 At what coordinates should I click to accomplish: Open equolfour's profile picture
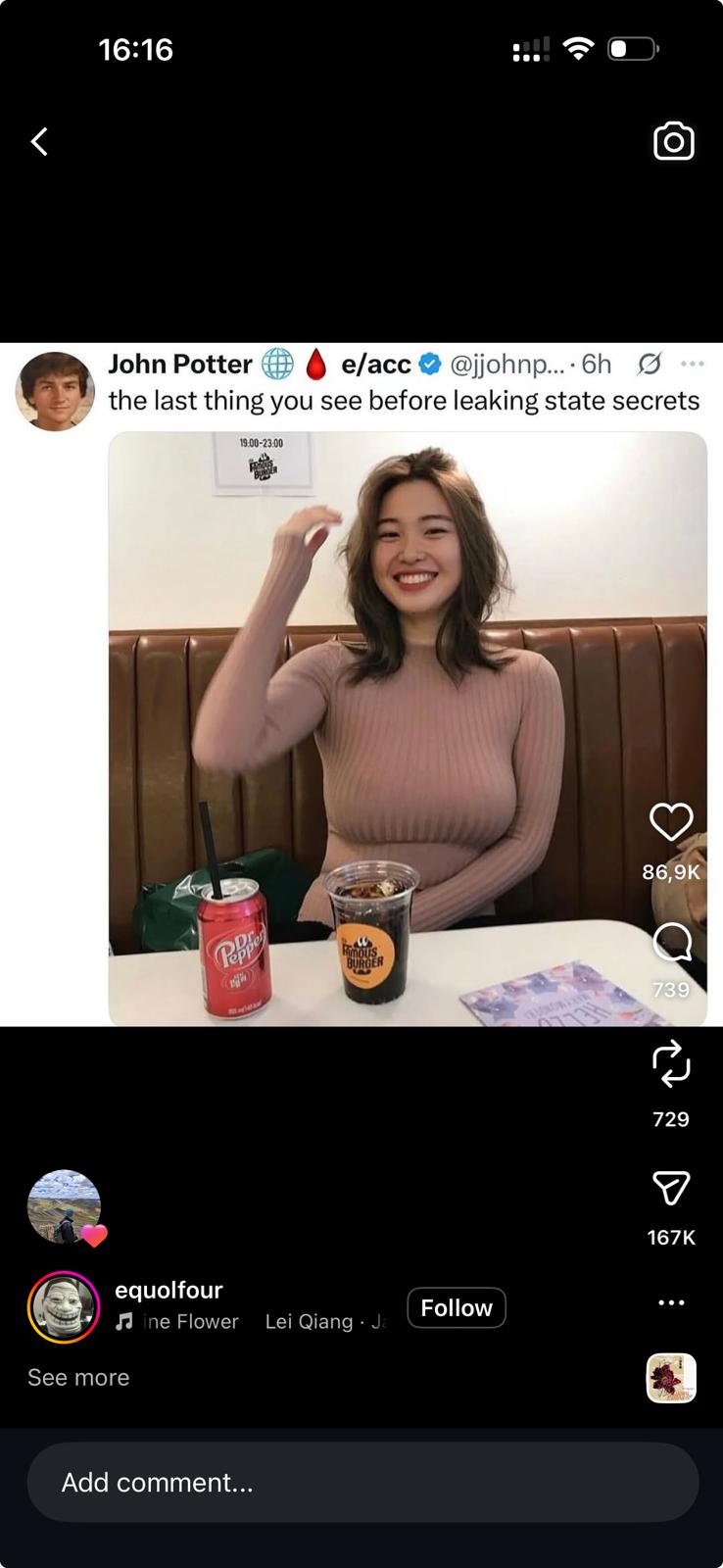coord(64,1307)
